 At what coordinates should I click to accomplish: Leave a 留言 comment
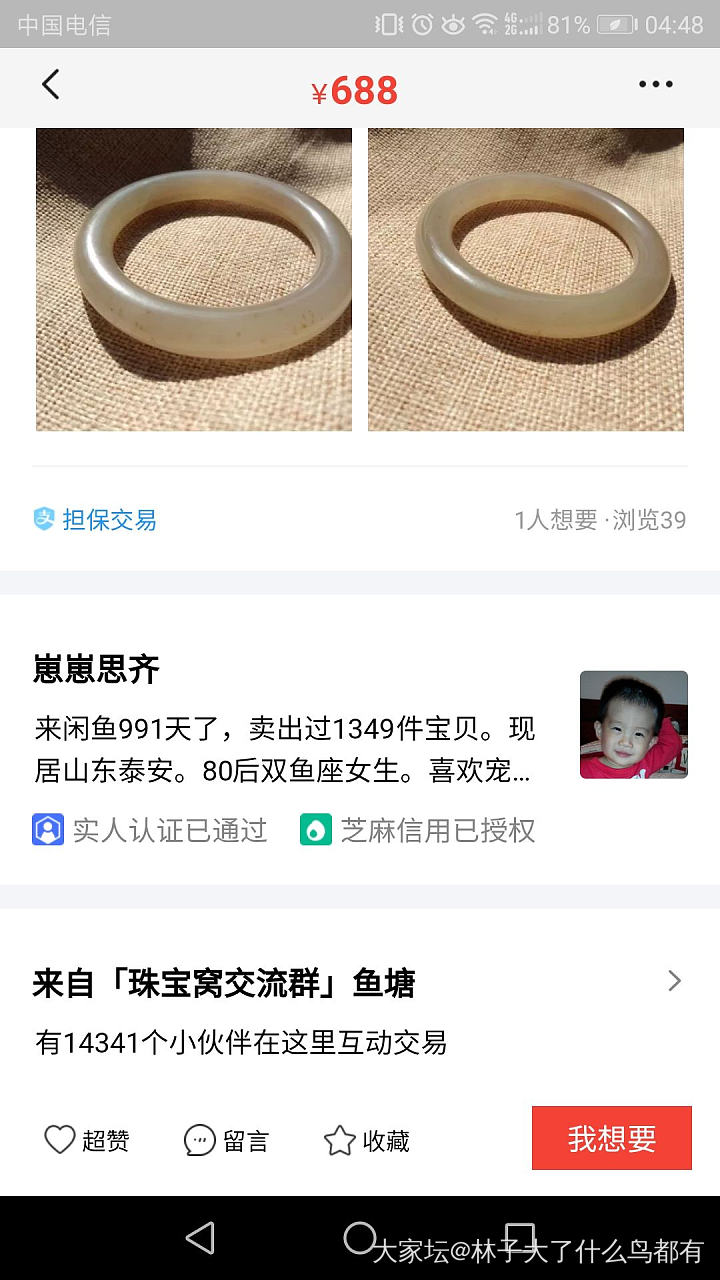pyautogui.click(x=227, y=1140)
